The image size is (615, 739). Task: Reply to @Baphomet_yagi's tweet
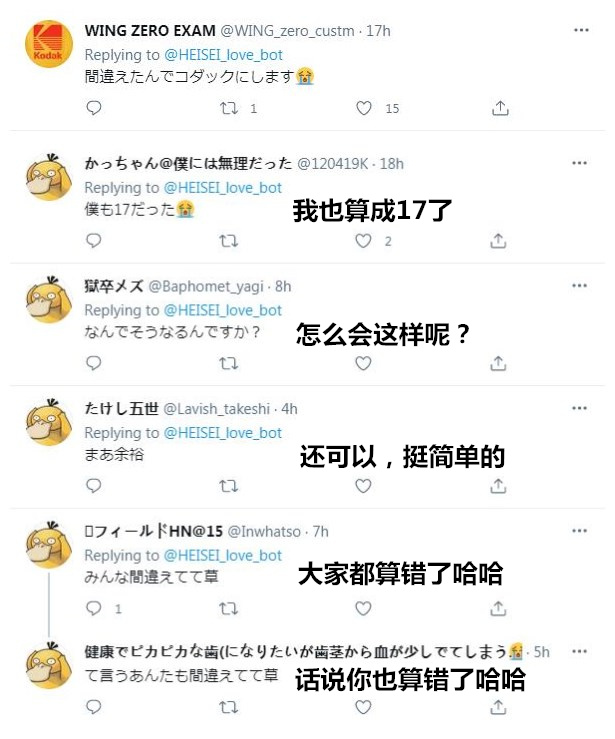(93, 363)
